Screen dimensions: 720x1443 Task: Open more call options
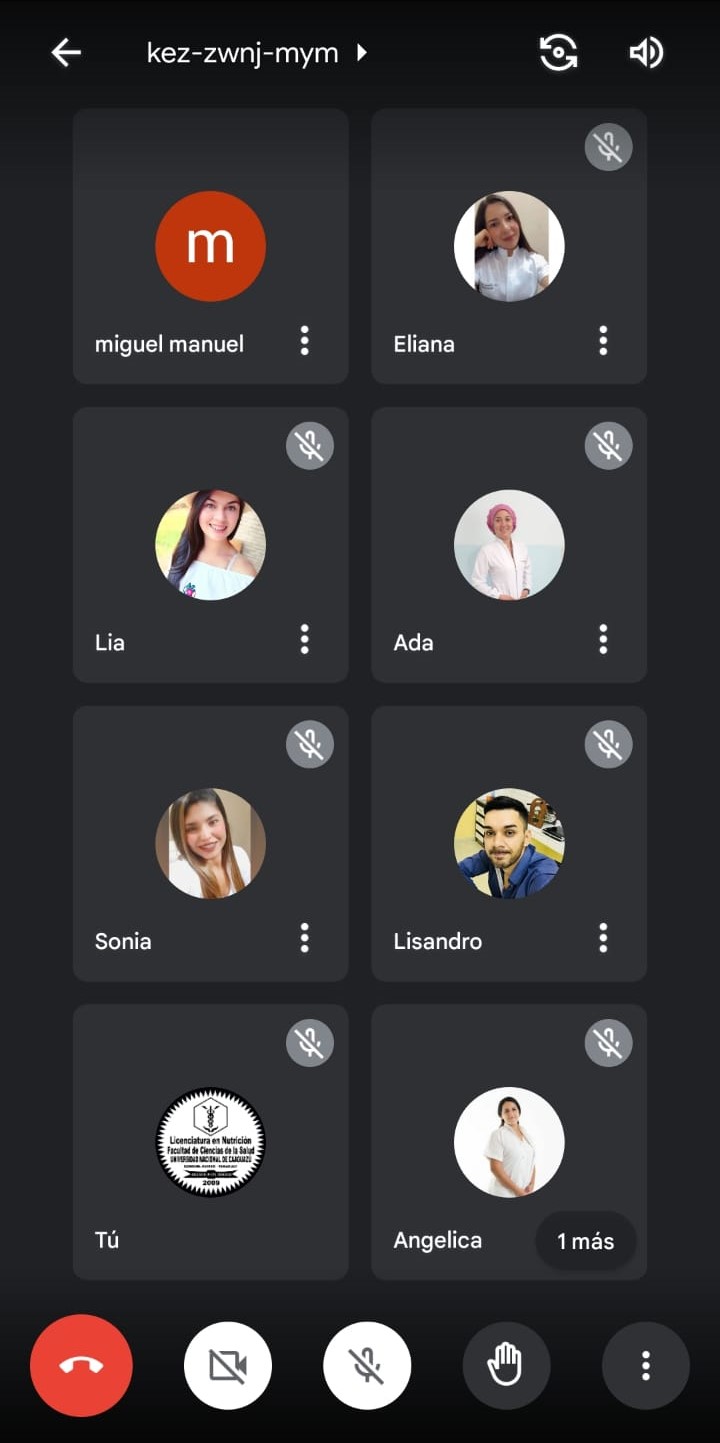point(646,1365)
